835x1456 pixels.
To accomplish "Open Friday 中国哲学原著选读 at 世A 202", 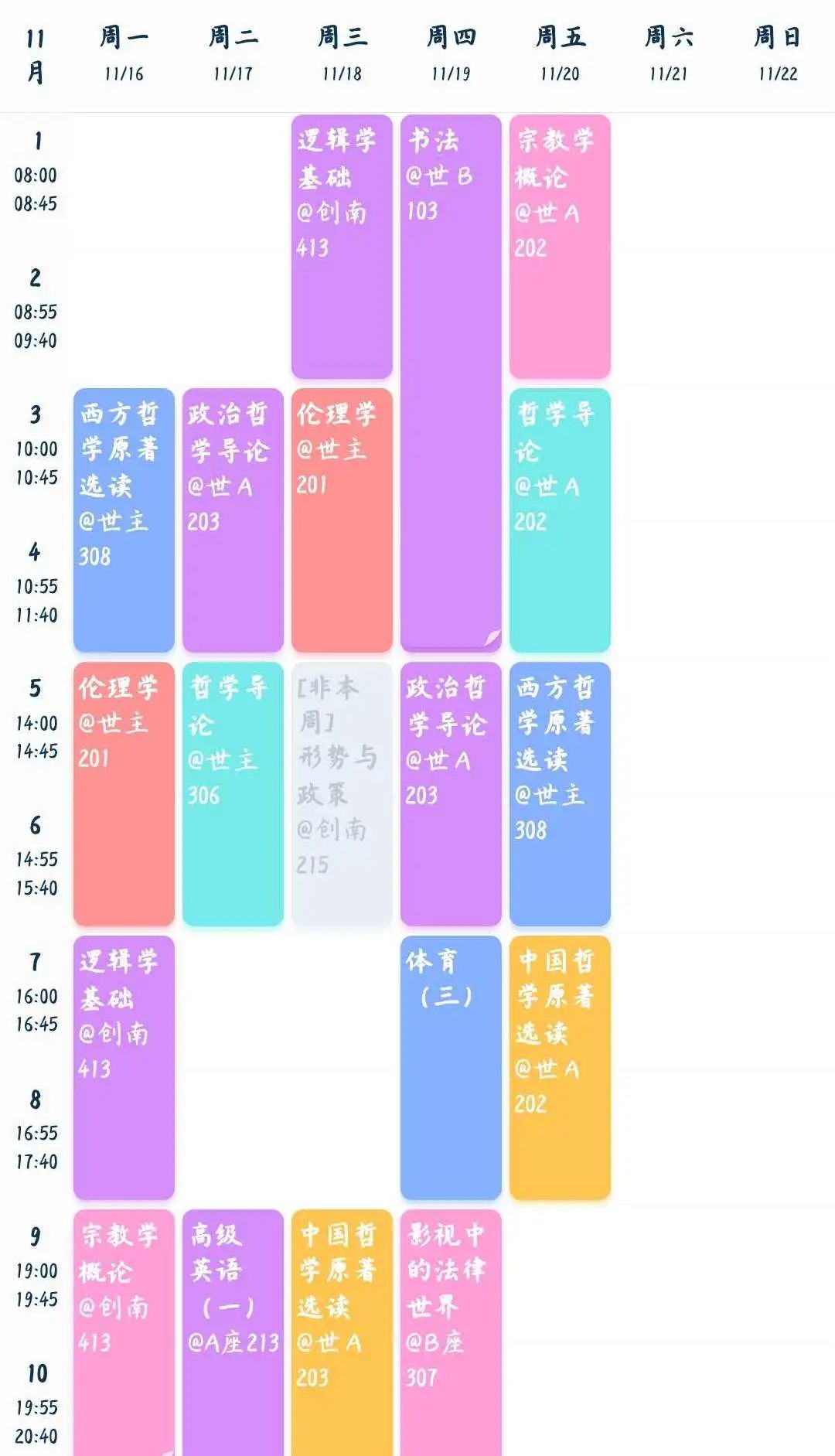I will click(560, 1068).
